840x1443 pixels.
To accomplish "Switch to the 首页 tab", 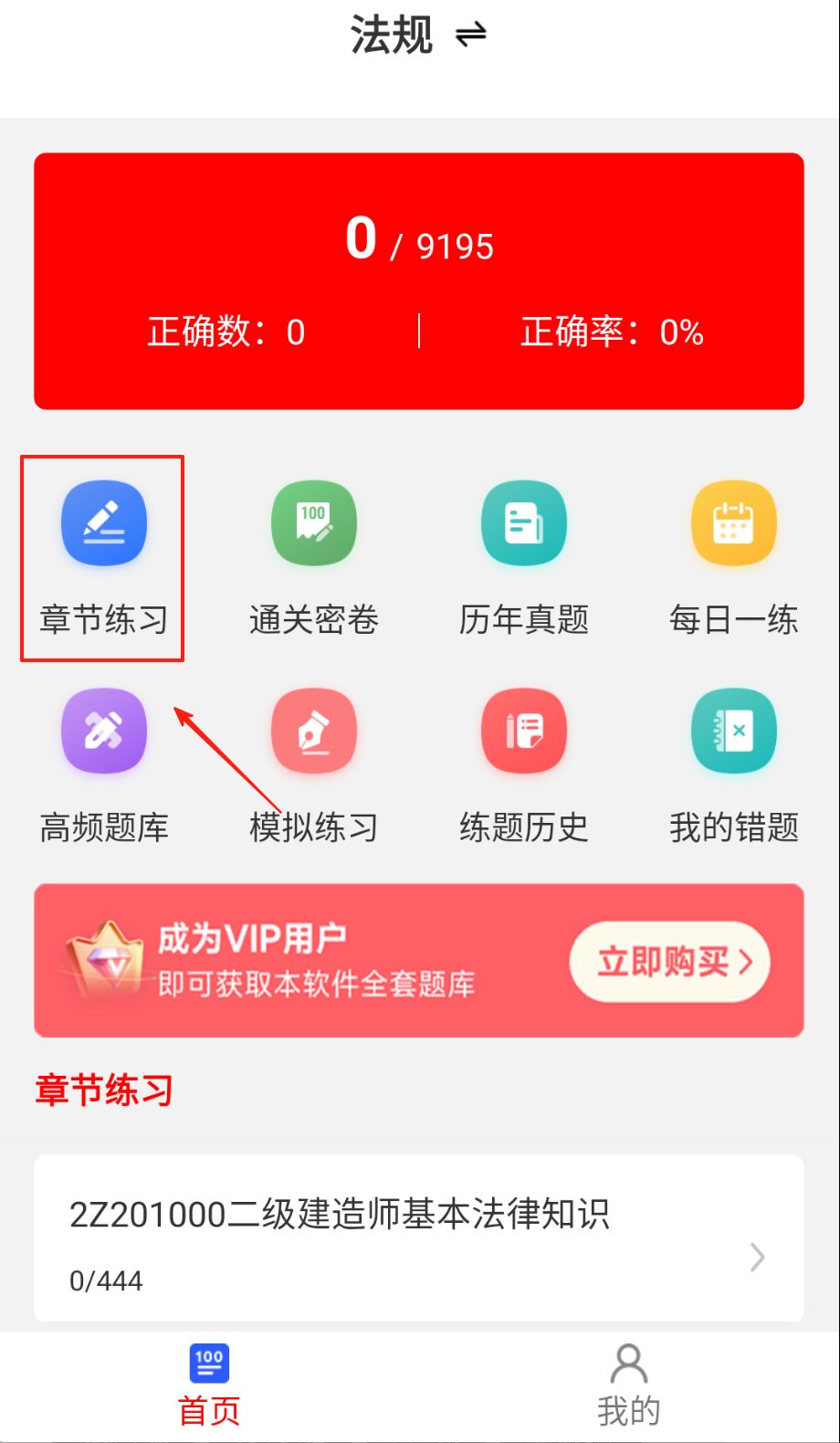I will 209,1385.
